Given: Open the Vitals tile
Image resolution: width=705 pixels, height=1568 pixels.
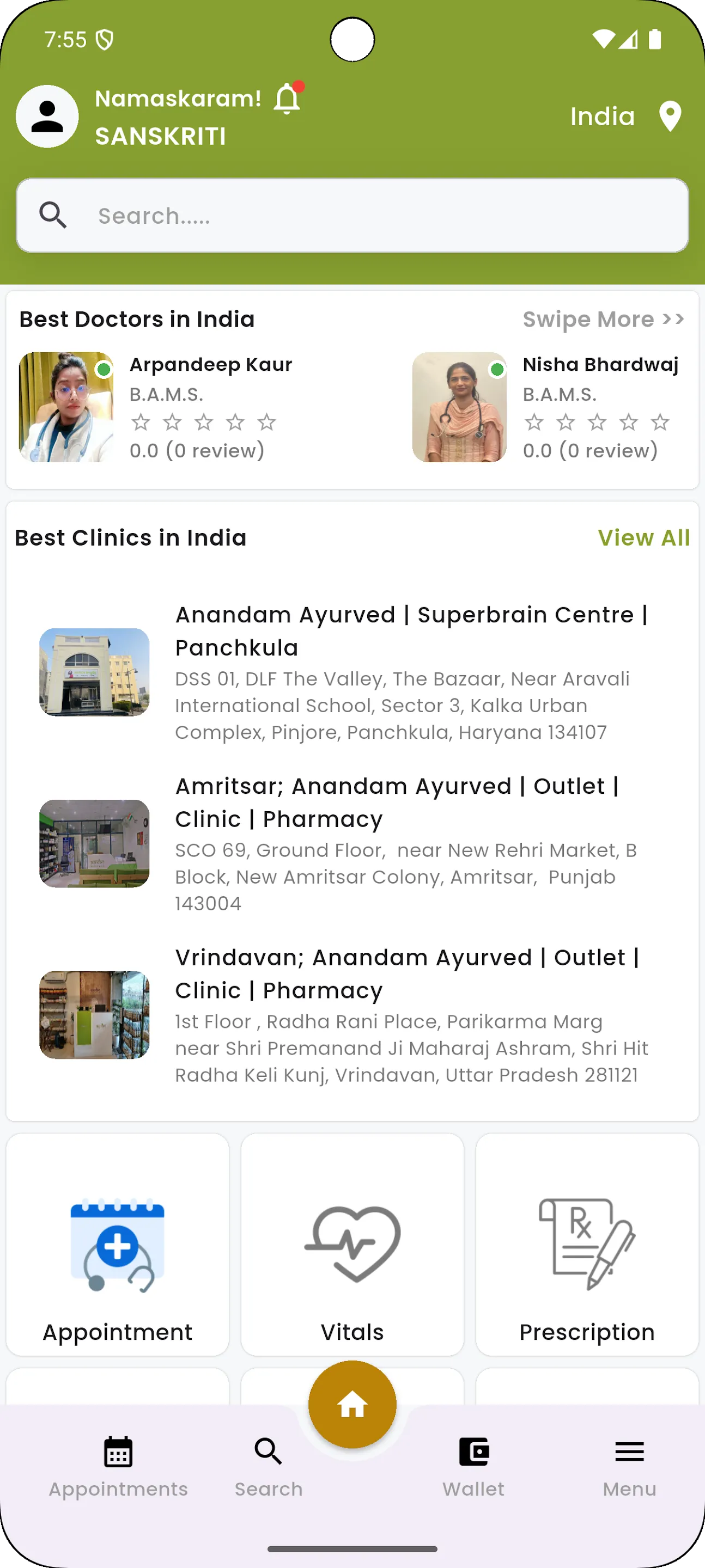Looking at the screenshot, I should tap(352, 1245).
